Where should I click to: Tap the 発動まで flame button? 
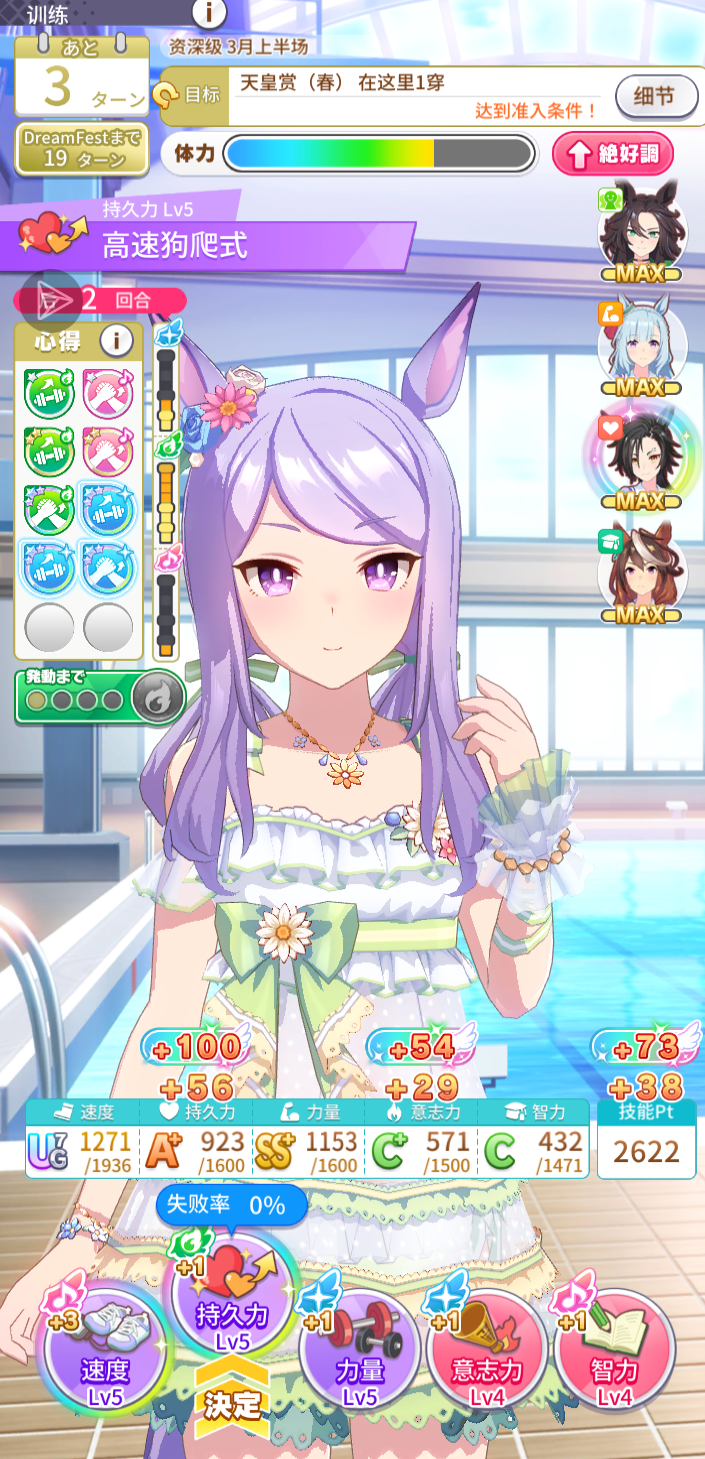click(160, 698)
